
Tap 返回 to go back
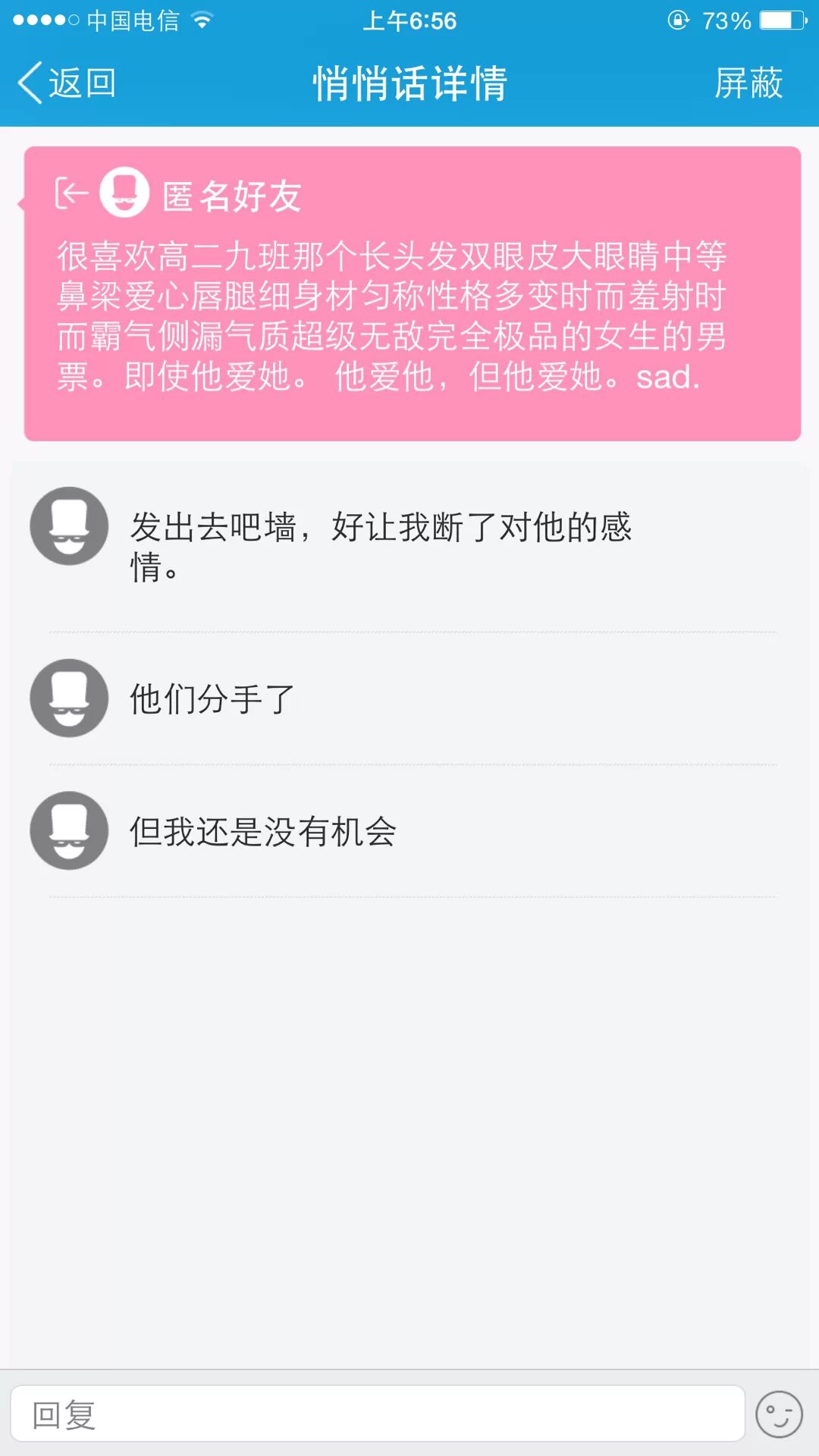click(67, 83)
